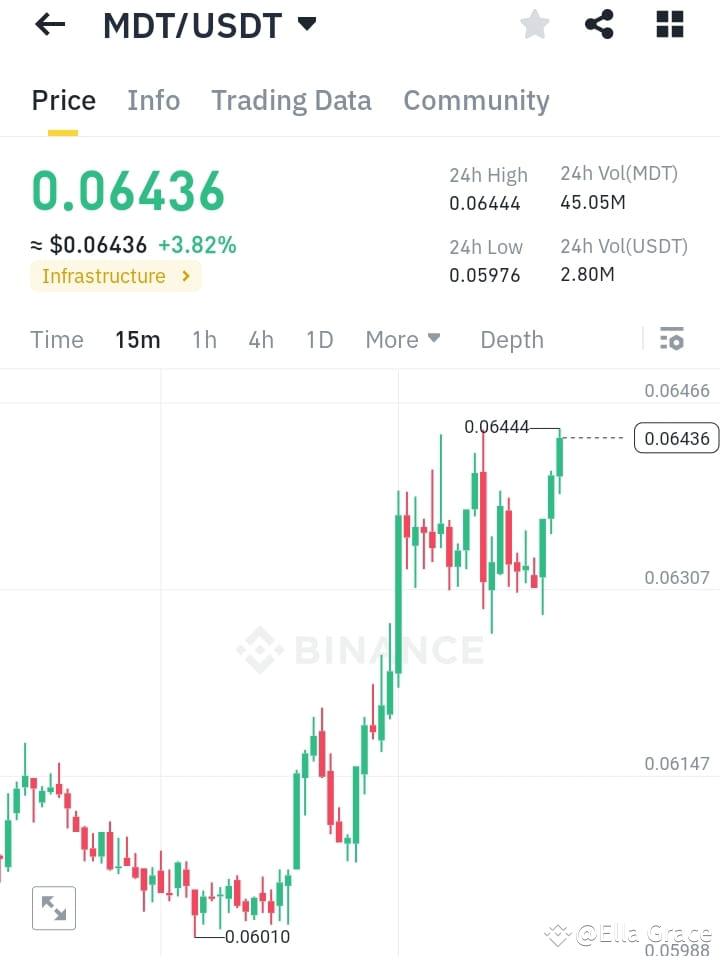Expand the More timeframes dropdown
This screenshot has height=956, width=720.
coord(402,340)
